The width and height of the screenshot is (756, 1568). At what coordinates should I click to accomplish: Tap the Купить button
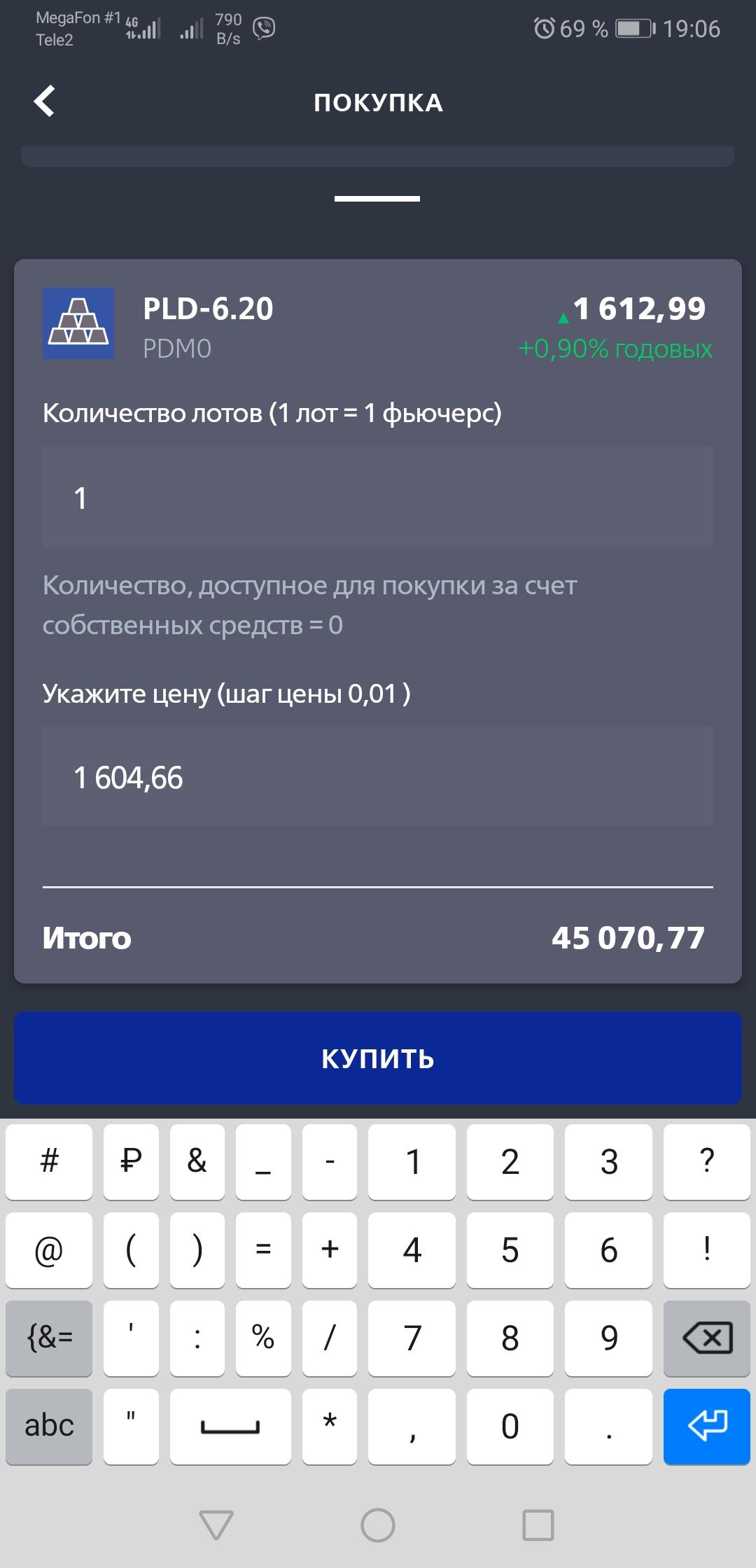click(378, 1058)
